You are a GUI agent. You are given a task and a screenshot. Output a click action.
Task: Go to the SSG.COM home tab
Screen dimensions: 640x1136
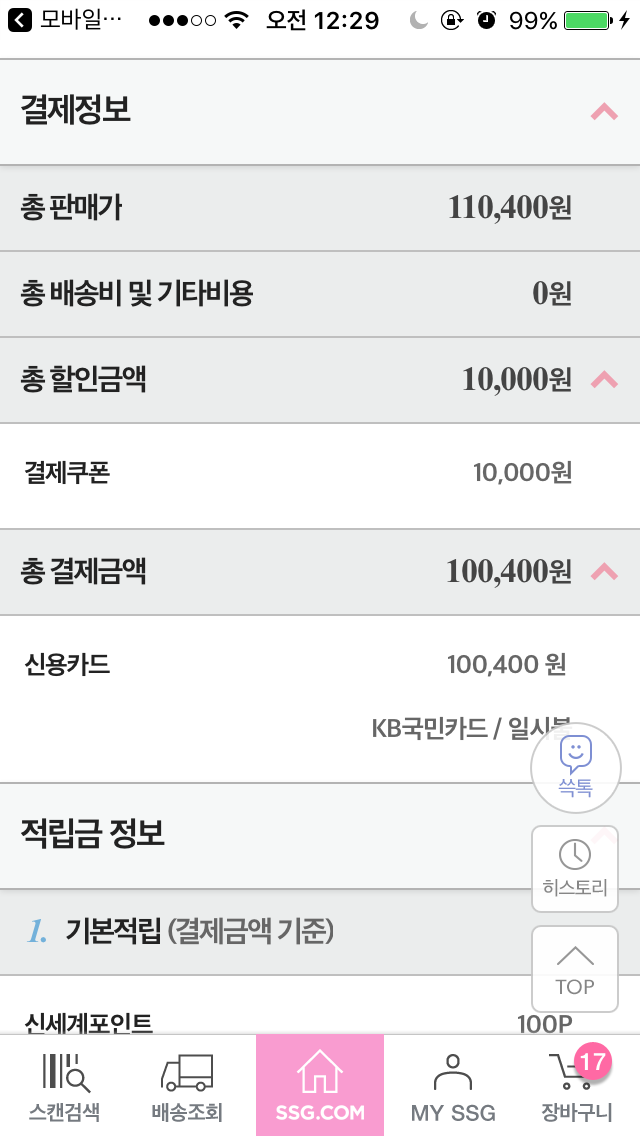[320, 1086]
